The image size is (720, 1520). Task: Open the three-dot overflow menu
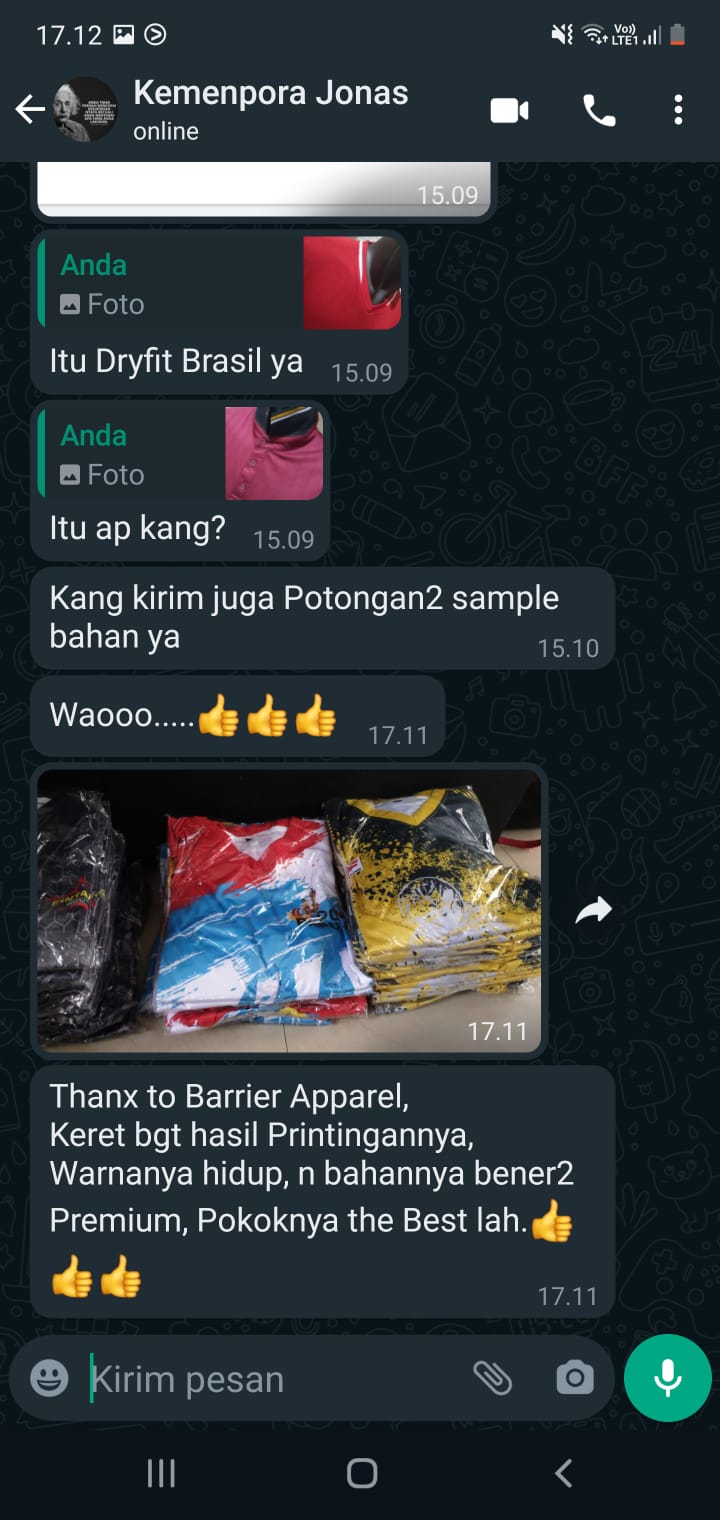pos(678,110)
